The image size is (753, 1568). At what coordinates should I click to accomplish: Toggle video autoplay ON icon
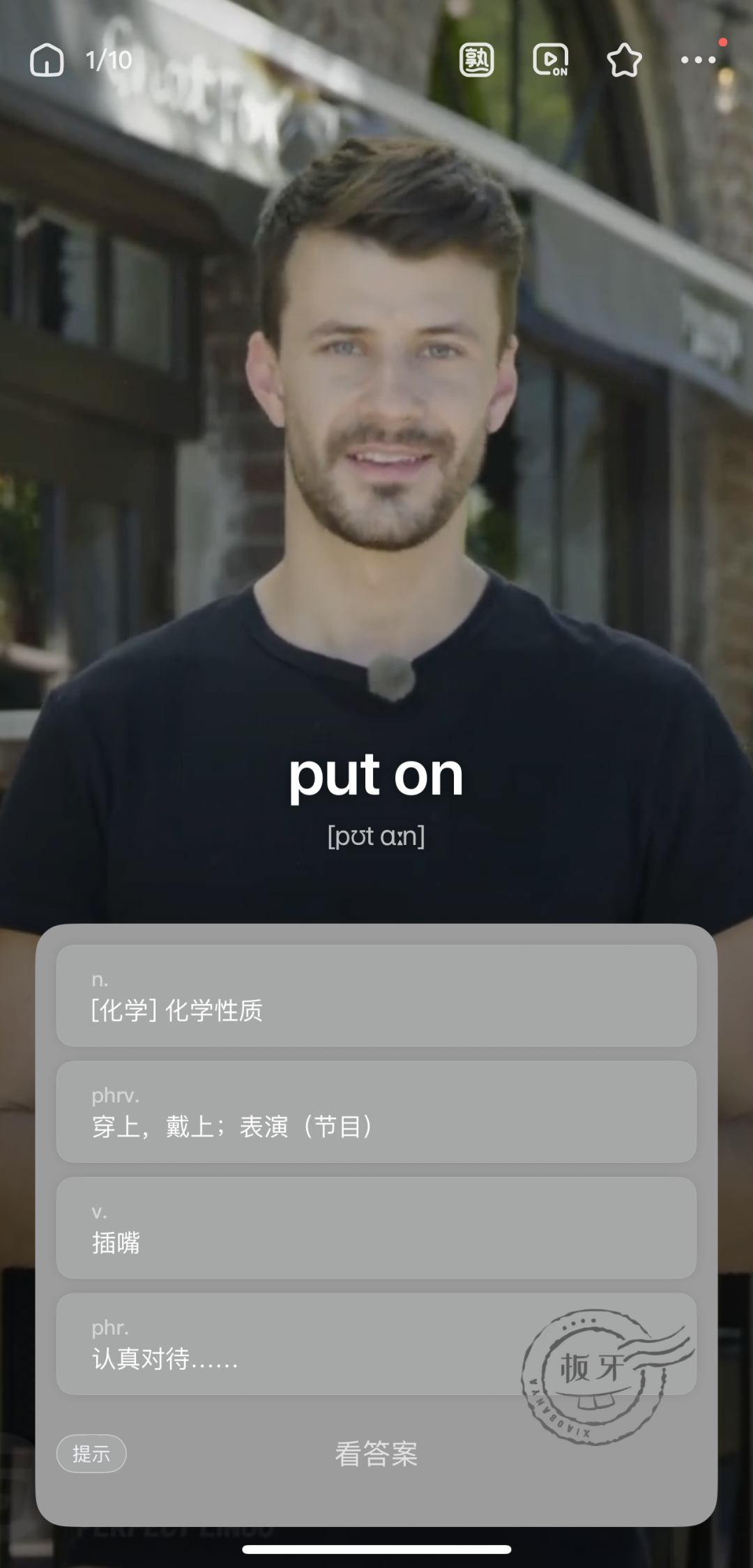coord(551,60)
